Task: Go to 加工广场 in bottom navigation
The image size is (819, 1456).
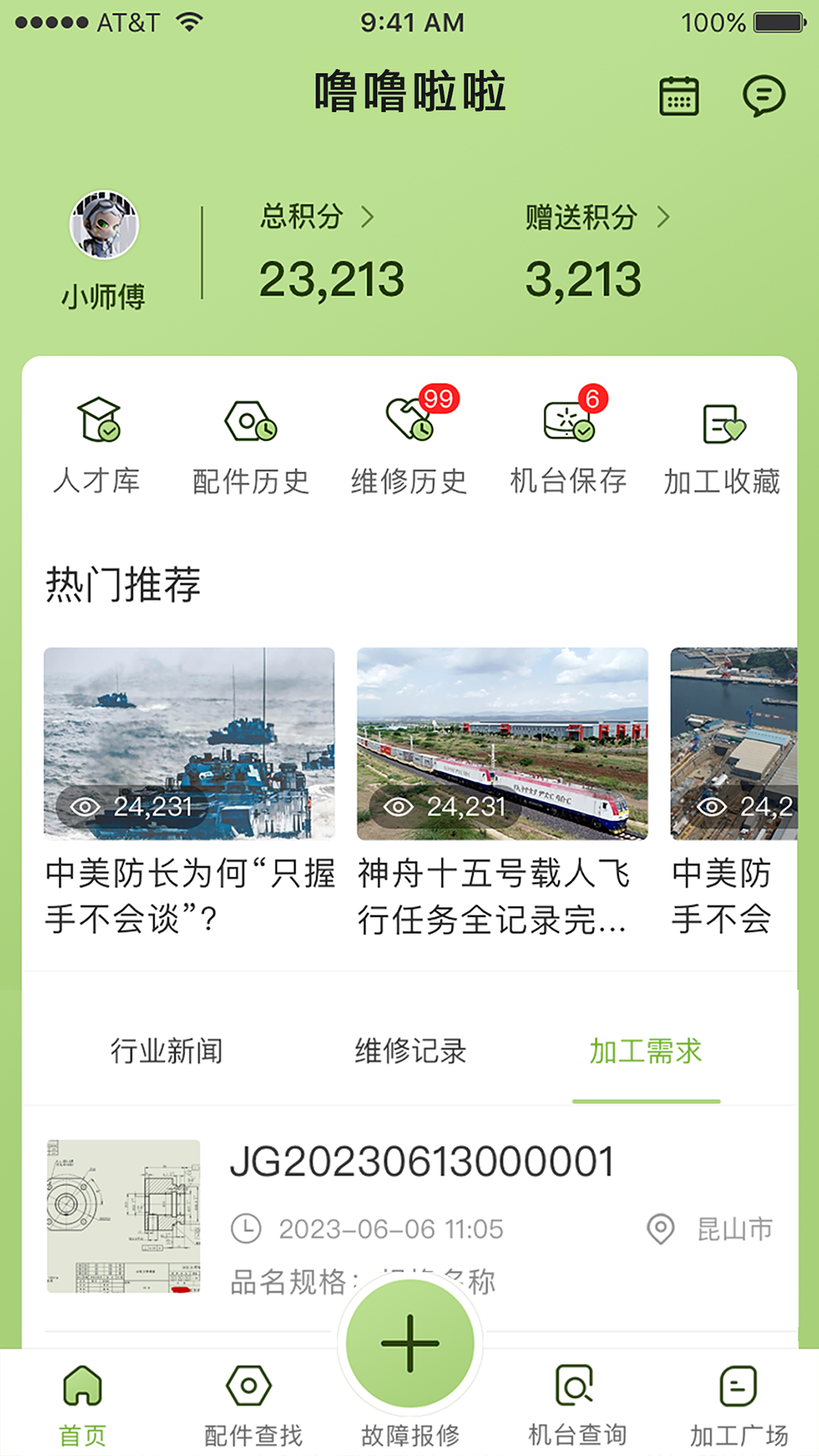Action: (x=739, y=1404)
